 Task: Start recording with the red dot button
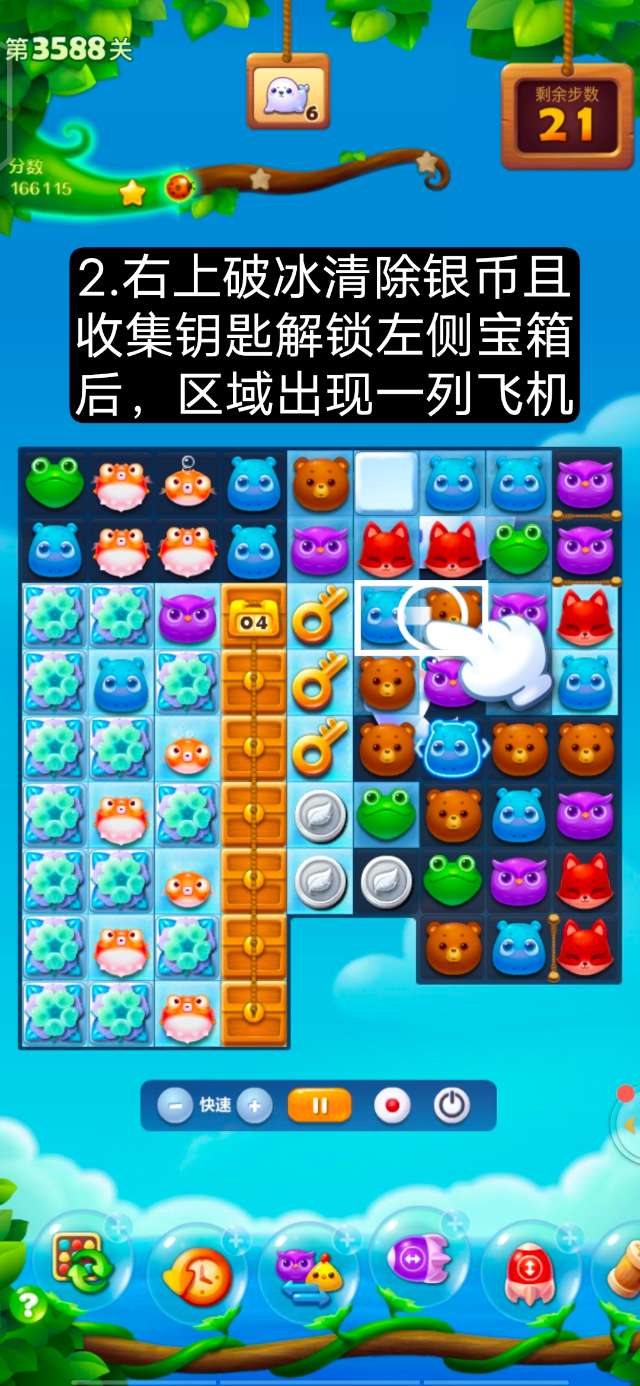[392, 1106]
